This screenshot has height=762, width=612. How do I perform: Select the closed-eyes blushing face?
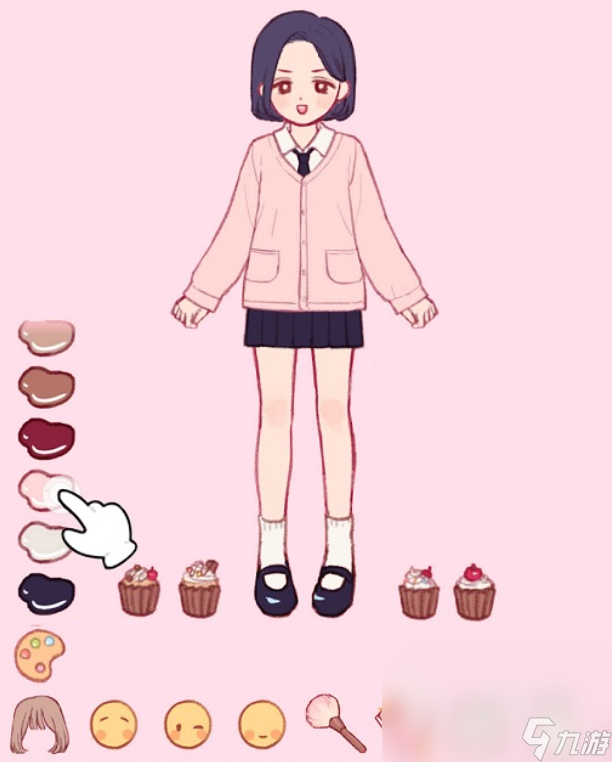[x=114, y=723]
